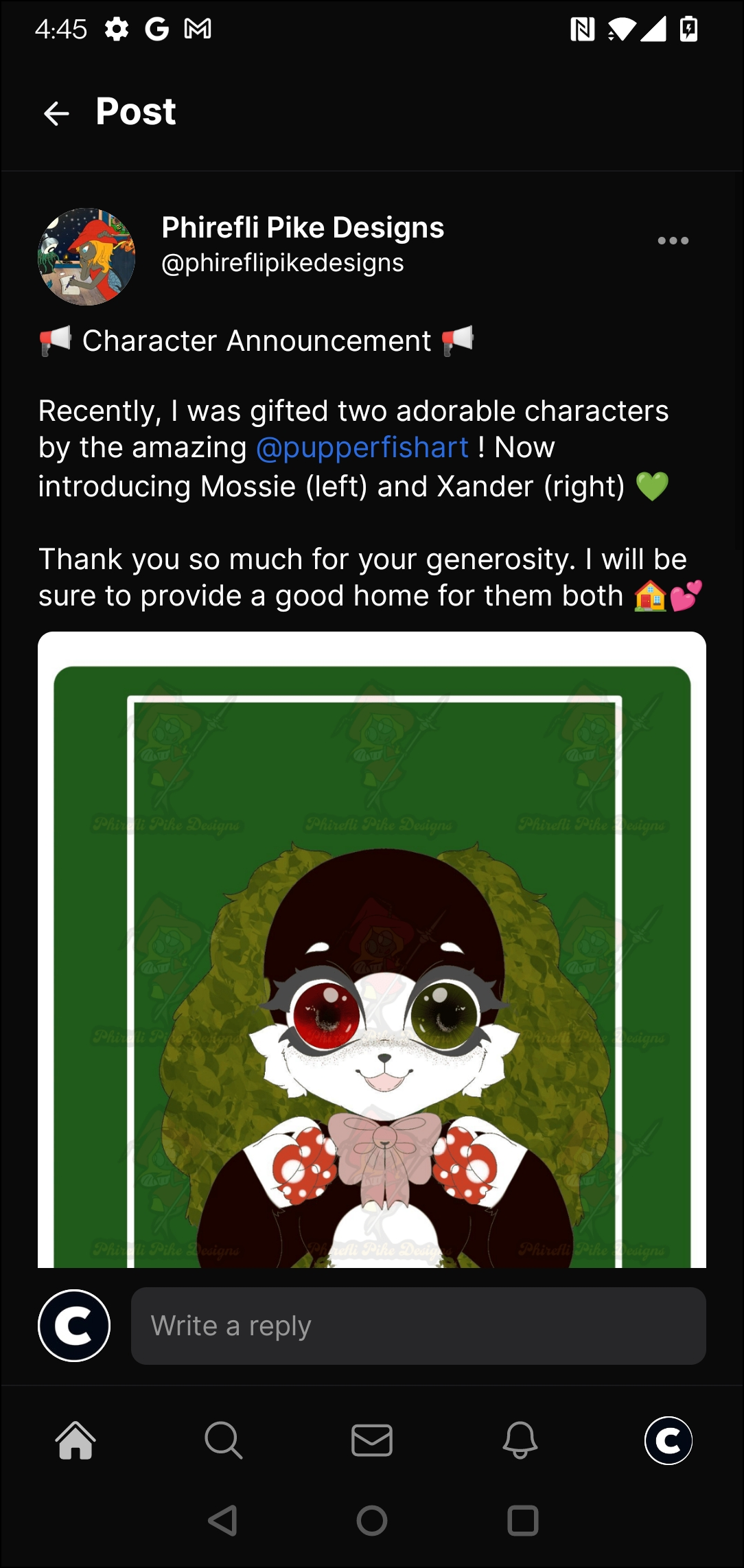View the attached character artwork image
744x1568 pixels.
tap(371, 961)
